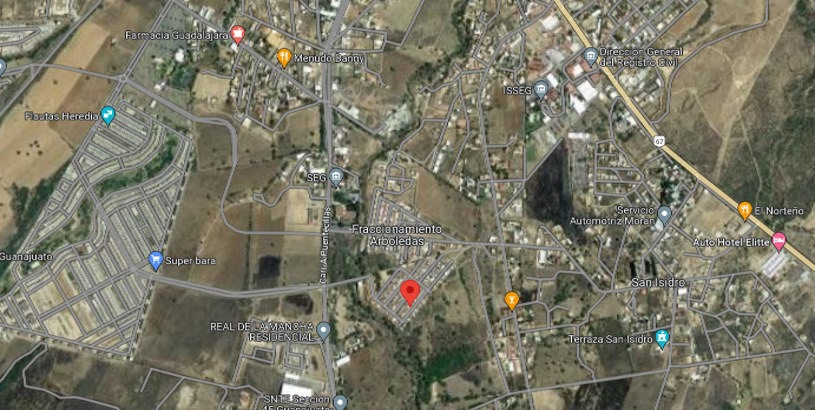This screenshot has width=815, height=410.
Task: Tap the Flautas Heredia pin
Action: tap(108, 116)
